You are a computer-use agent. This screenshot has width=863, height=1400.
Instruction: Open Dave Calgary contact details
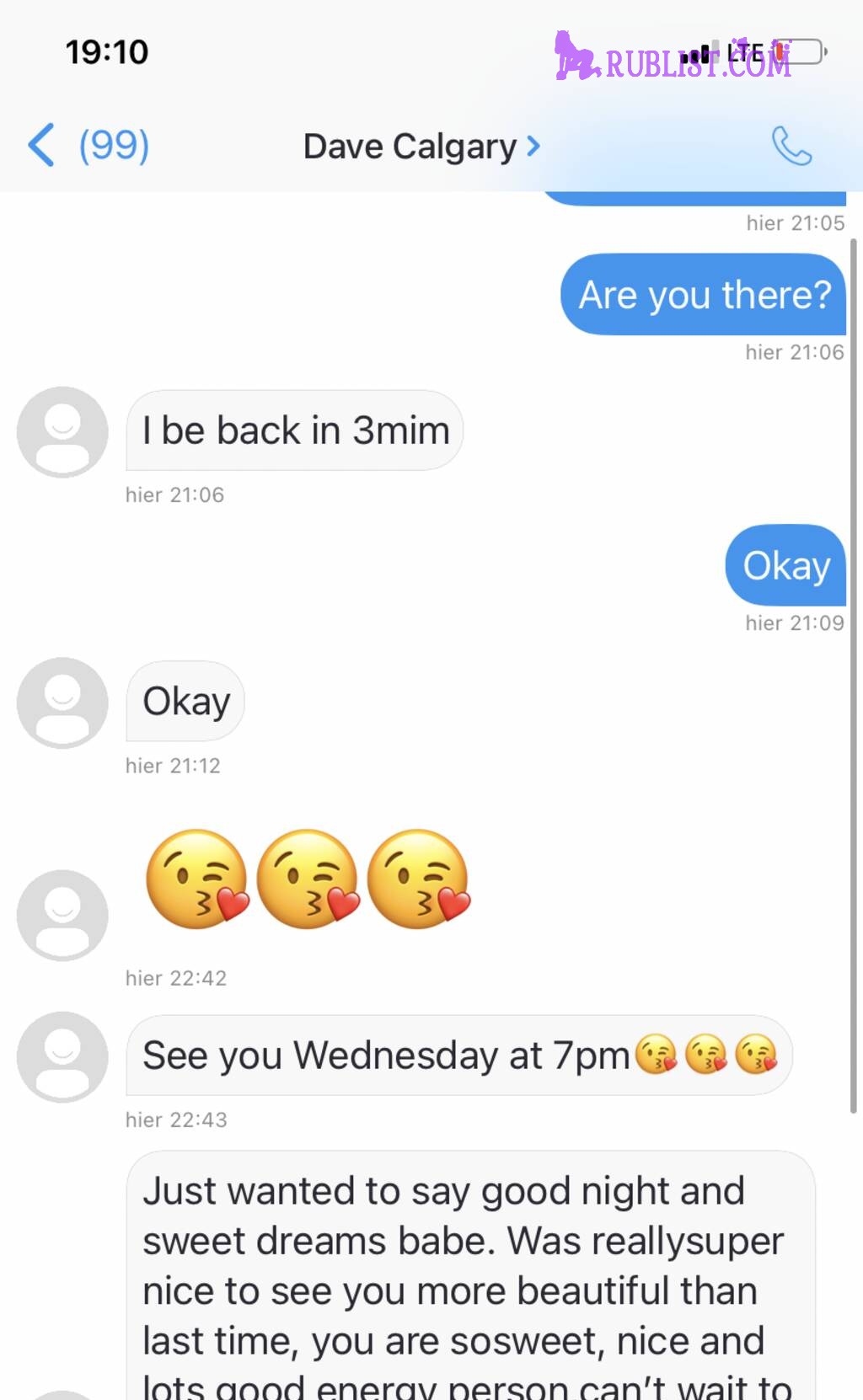pos(421,147)
